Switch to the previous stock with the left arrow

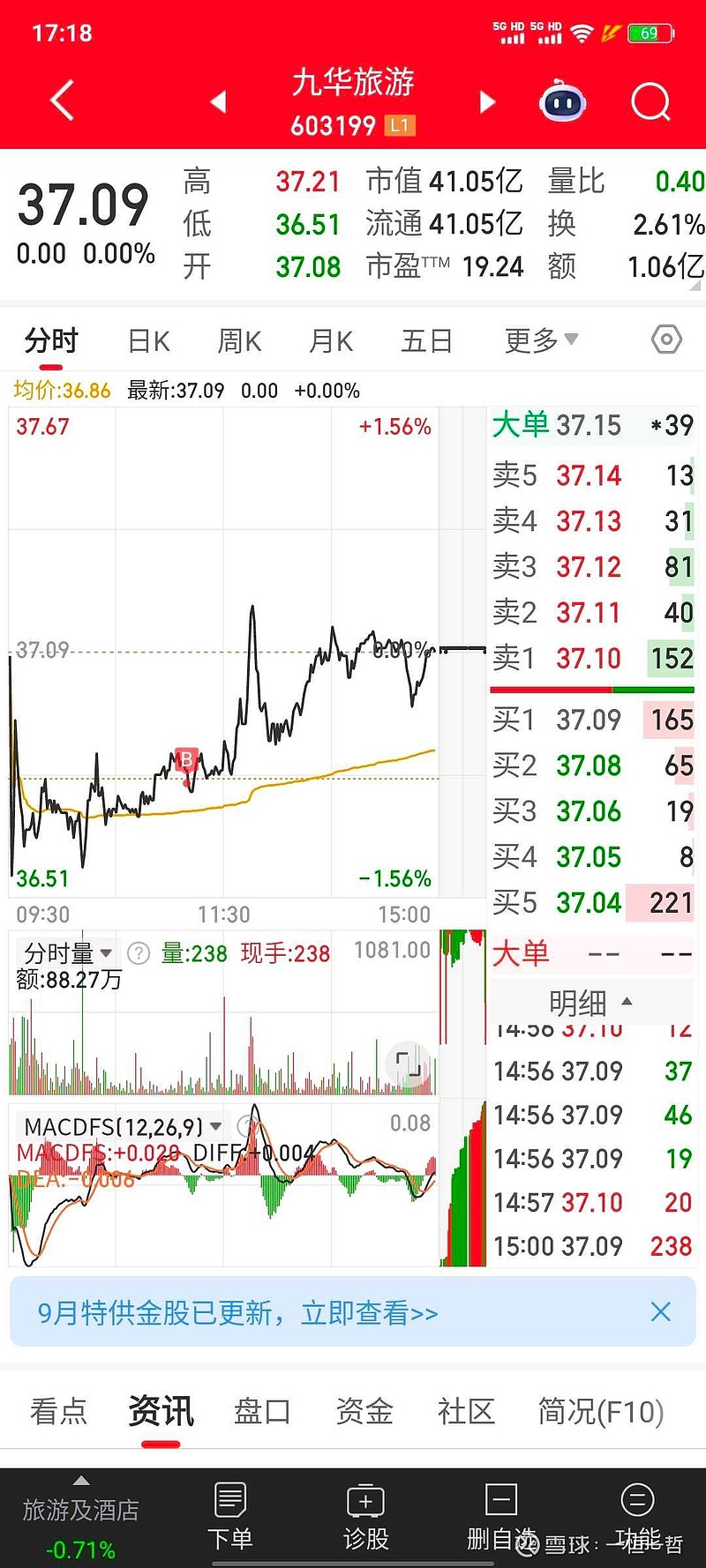click(x=218, y=102)
